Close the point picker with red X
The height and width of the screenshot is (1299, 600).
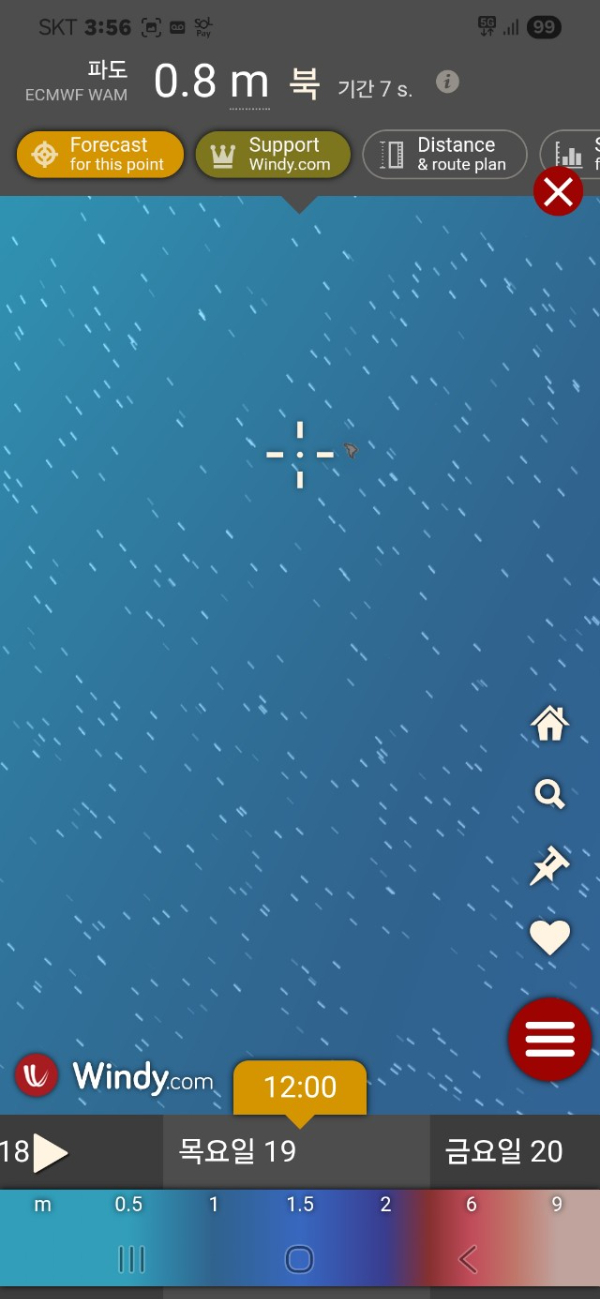558,191
